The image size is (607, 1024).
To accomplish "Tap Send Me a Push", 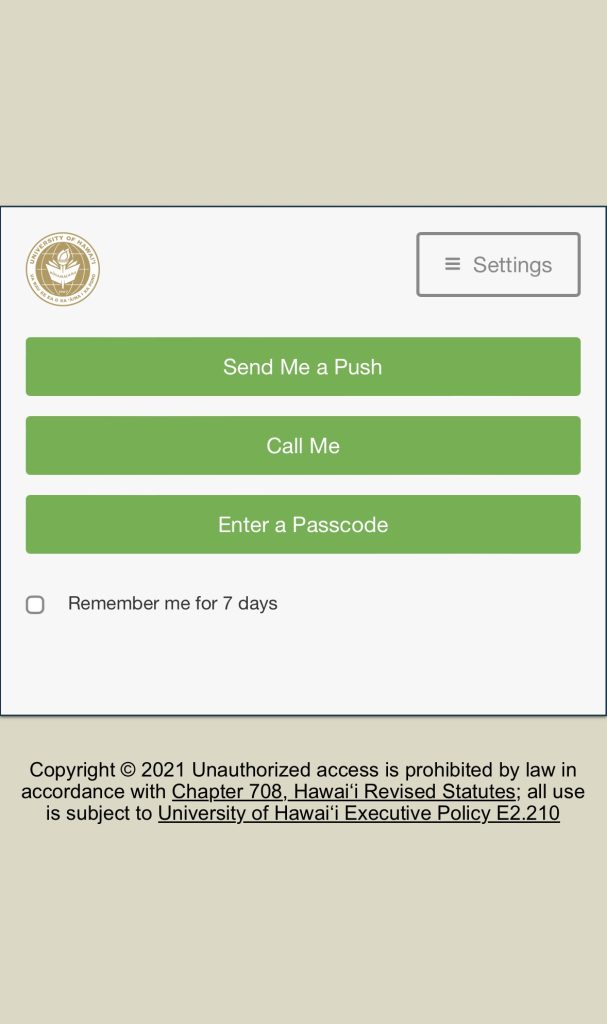I will tap(303, 366).
